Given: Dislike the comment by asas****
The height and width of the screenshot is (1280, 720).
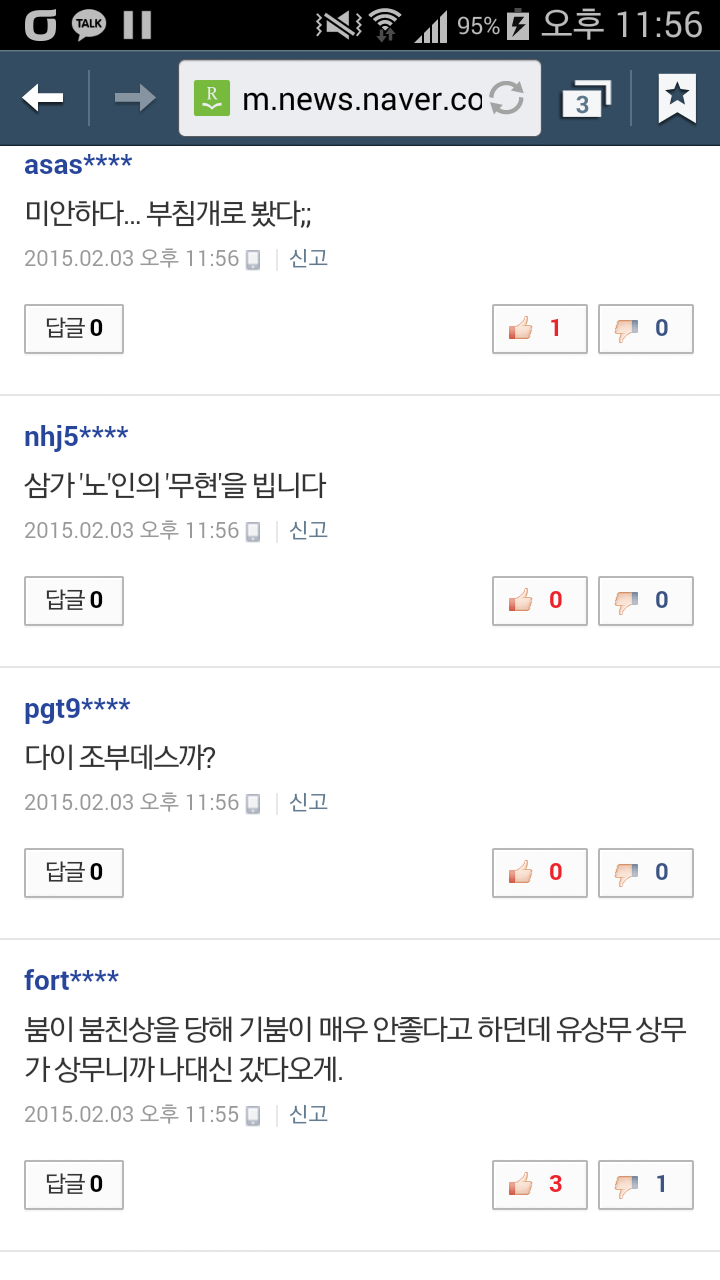Looking at the screenshot, I should (x=646, y=329).
